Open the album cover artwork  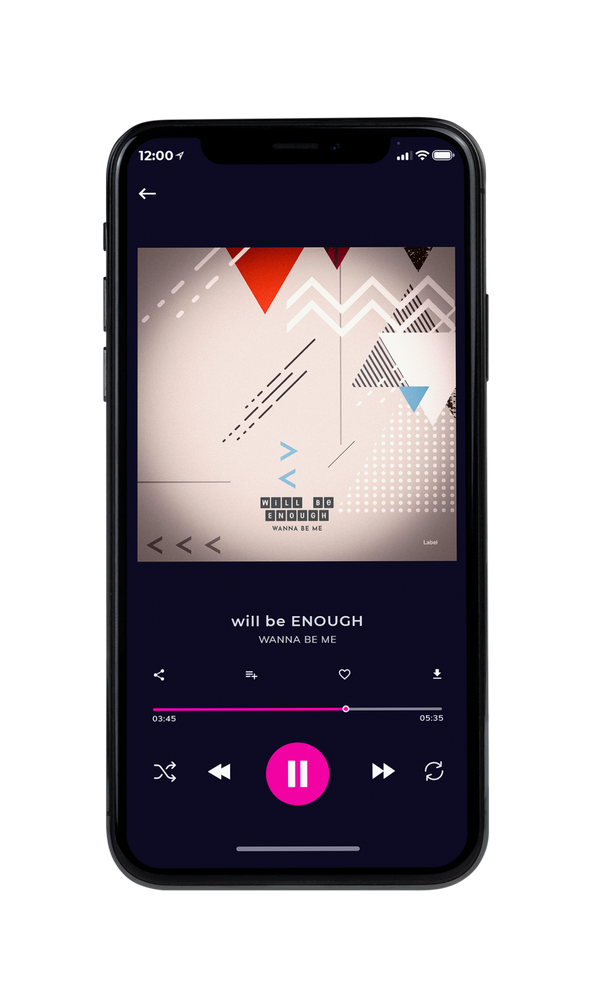pyautogui.click(x=297, y=404)
